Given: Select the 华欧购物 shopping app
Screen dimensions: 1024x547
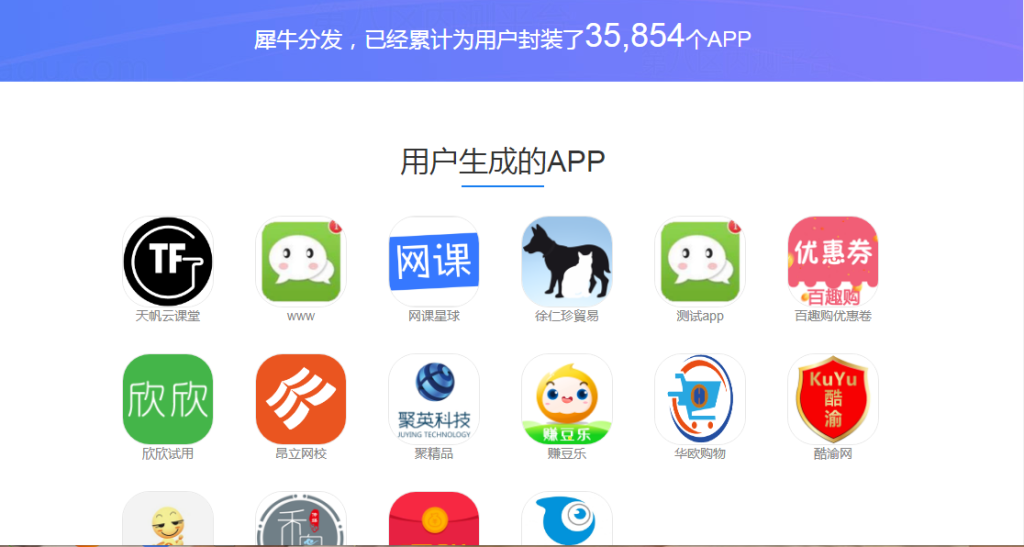Looking at the screenshot, I should pyautogui.click(x=700, y=399).
